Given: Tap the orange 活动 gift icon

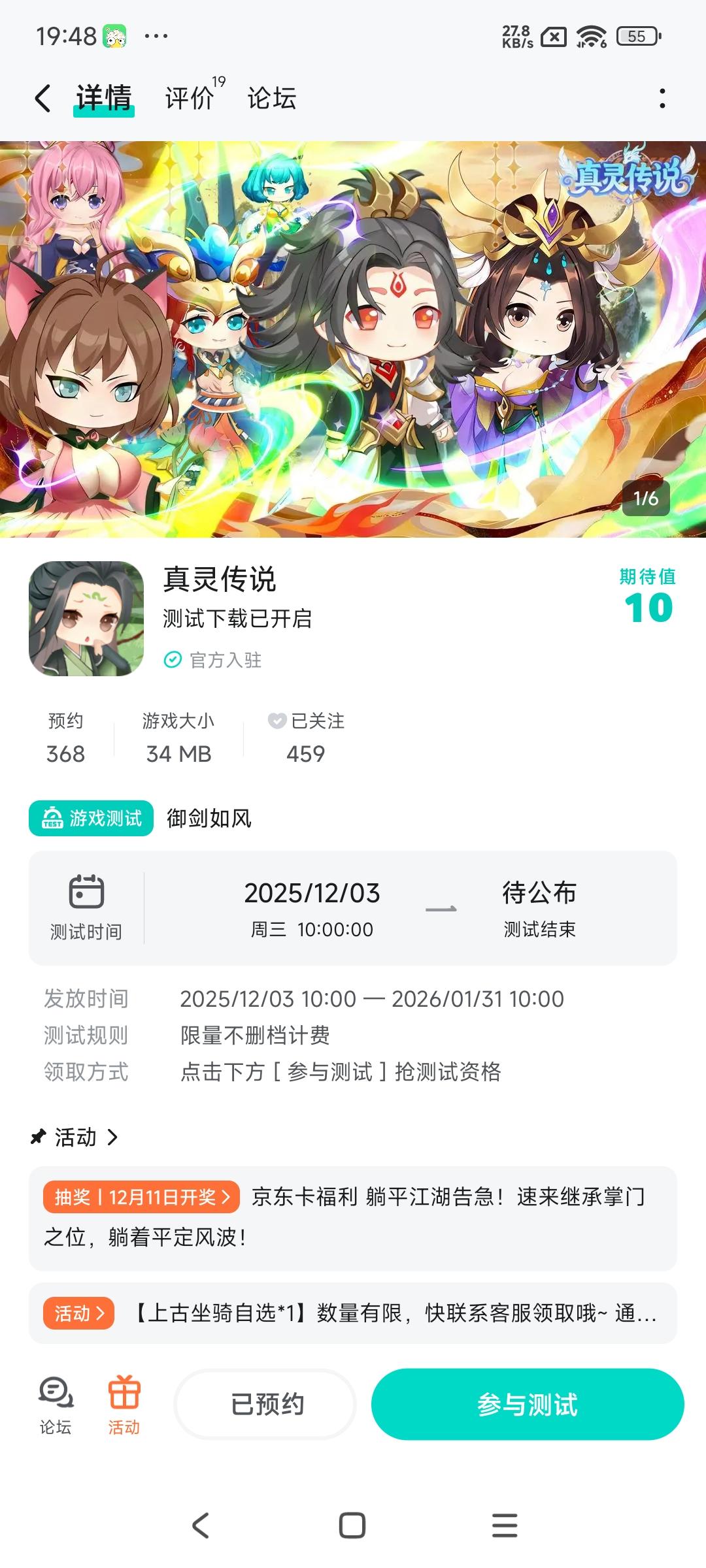Looking at the screenshot, I should coord(124,1405).
